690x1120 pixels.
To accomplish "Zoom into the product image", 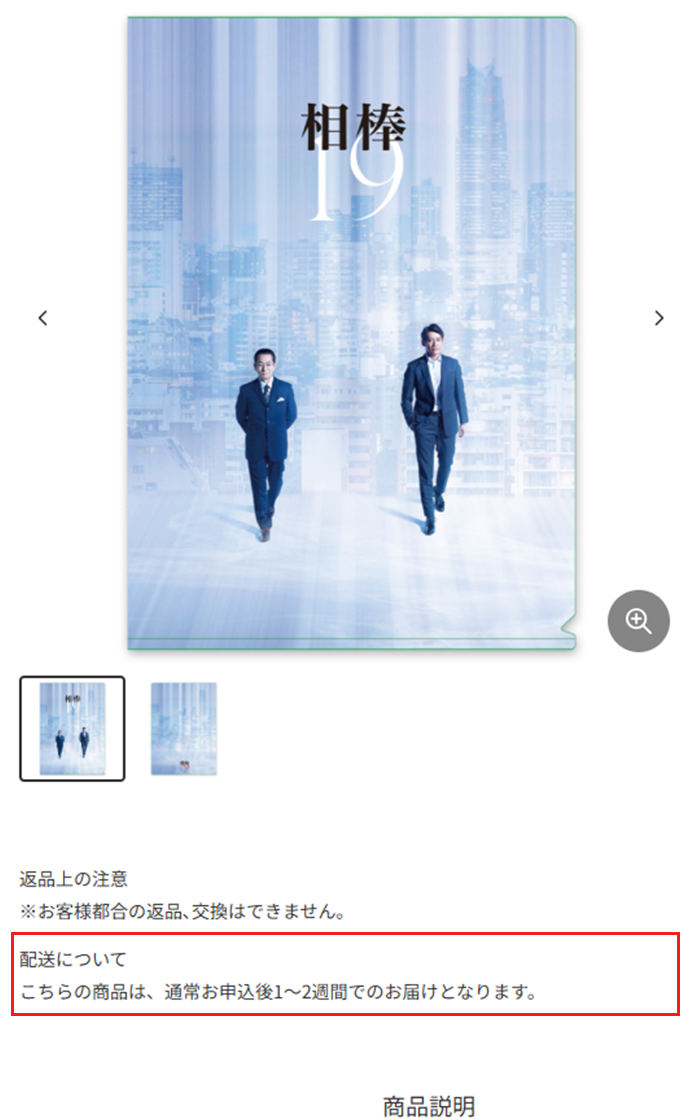I will pos(638,621).
